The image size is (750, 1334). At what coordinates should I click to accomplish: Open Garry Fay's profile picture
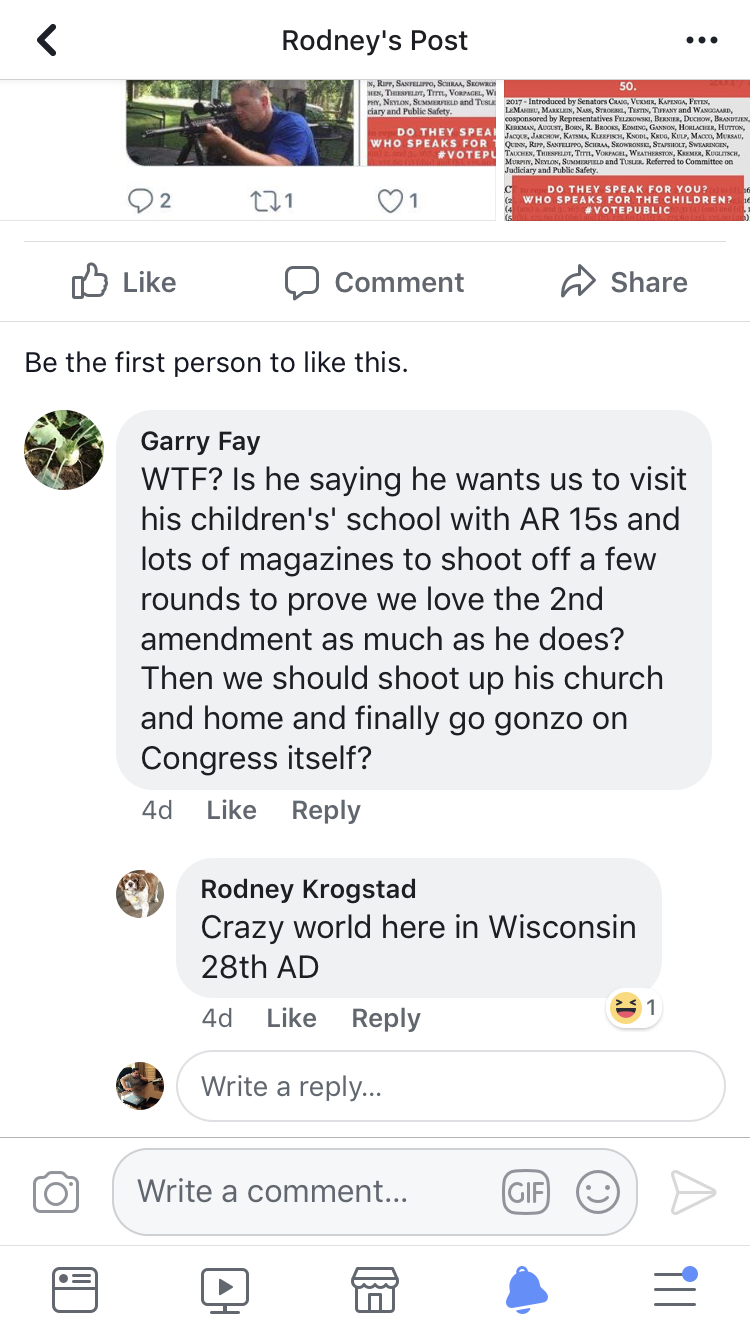coord(64,450)
